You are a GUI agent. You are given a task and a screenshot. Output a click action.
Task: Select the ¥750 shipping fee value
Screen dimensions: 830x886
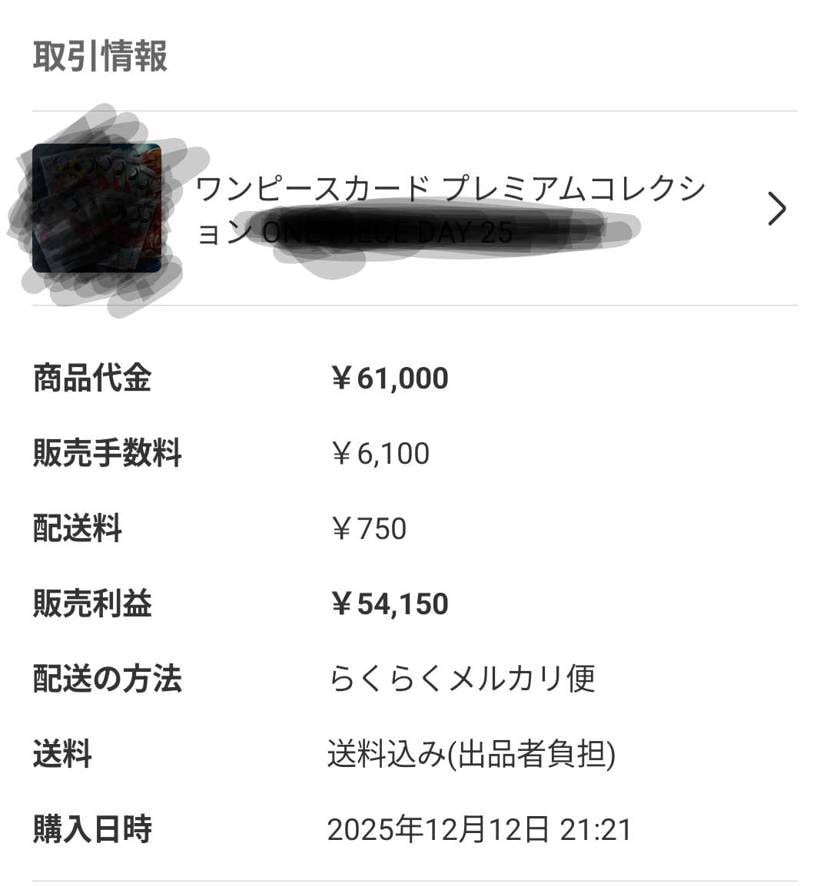click(368, 529)
